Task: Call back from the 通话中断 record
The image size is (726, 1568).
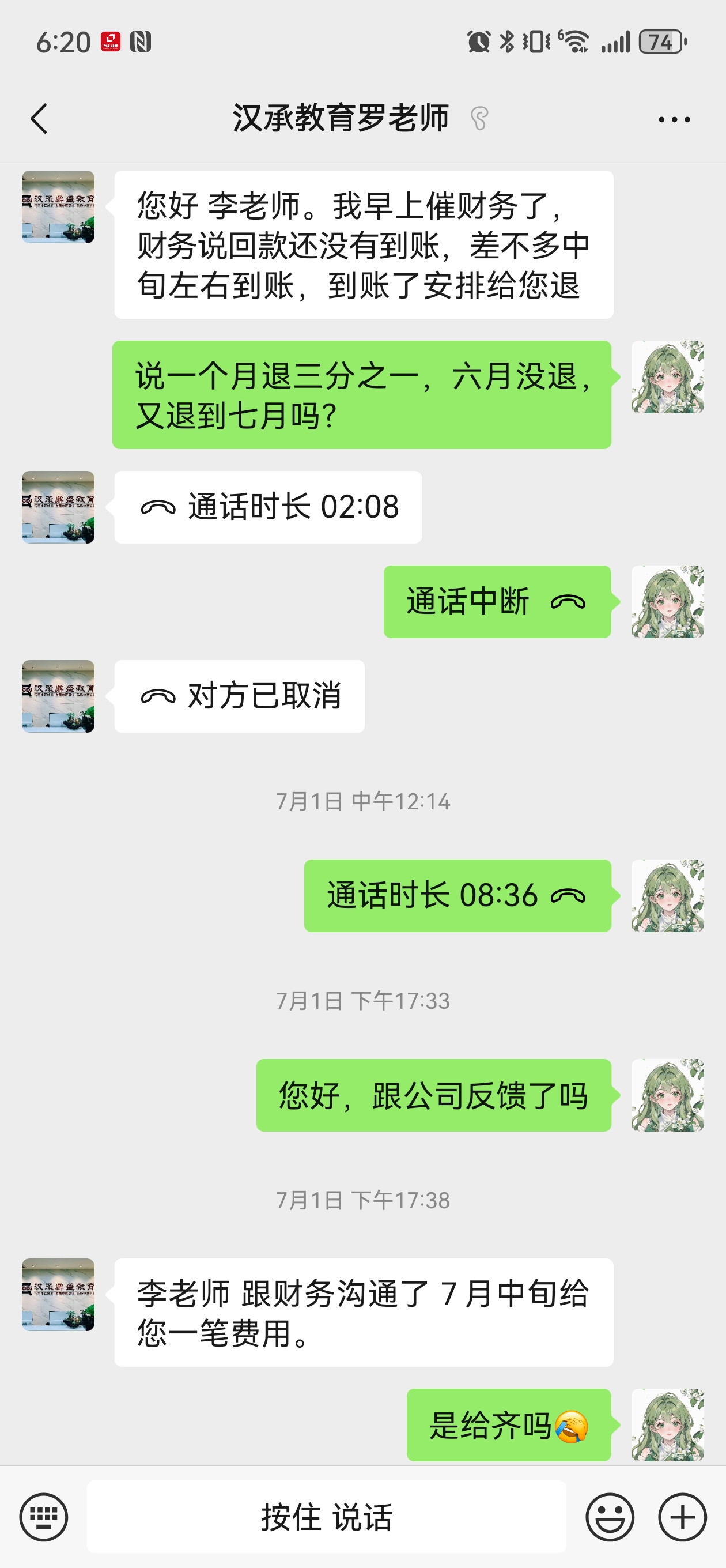Action: pyautogui.click(x=497, y=602)
